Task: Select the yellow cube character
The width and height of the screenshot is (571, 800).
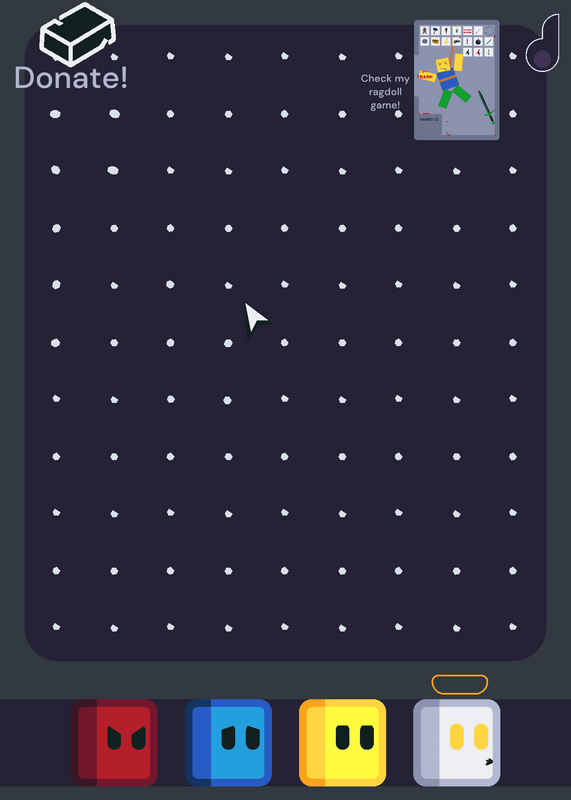Action: coord(342,743)
